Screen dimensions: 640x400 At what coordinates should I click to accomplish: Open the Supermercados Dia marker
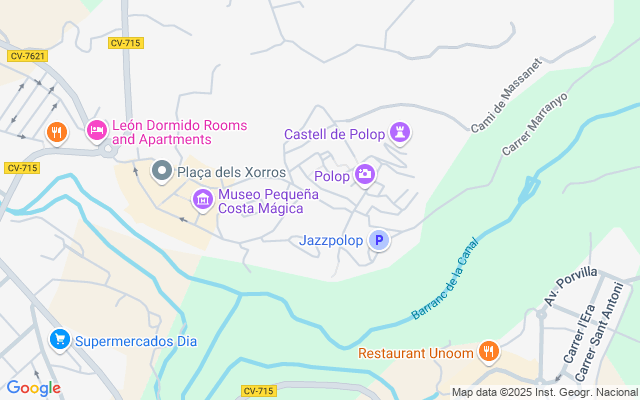[x=59, y=340]
